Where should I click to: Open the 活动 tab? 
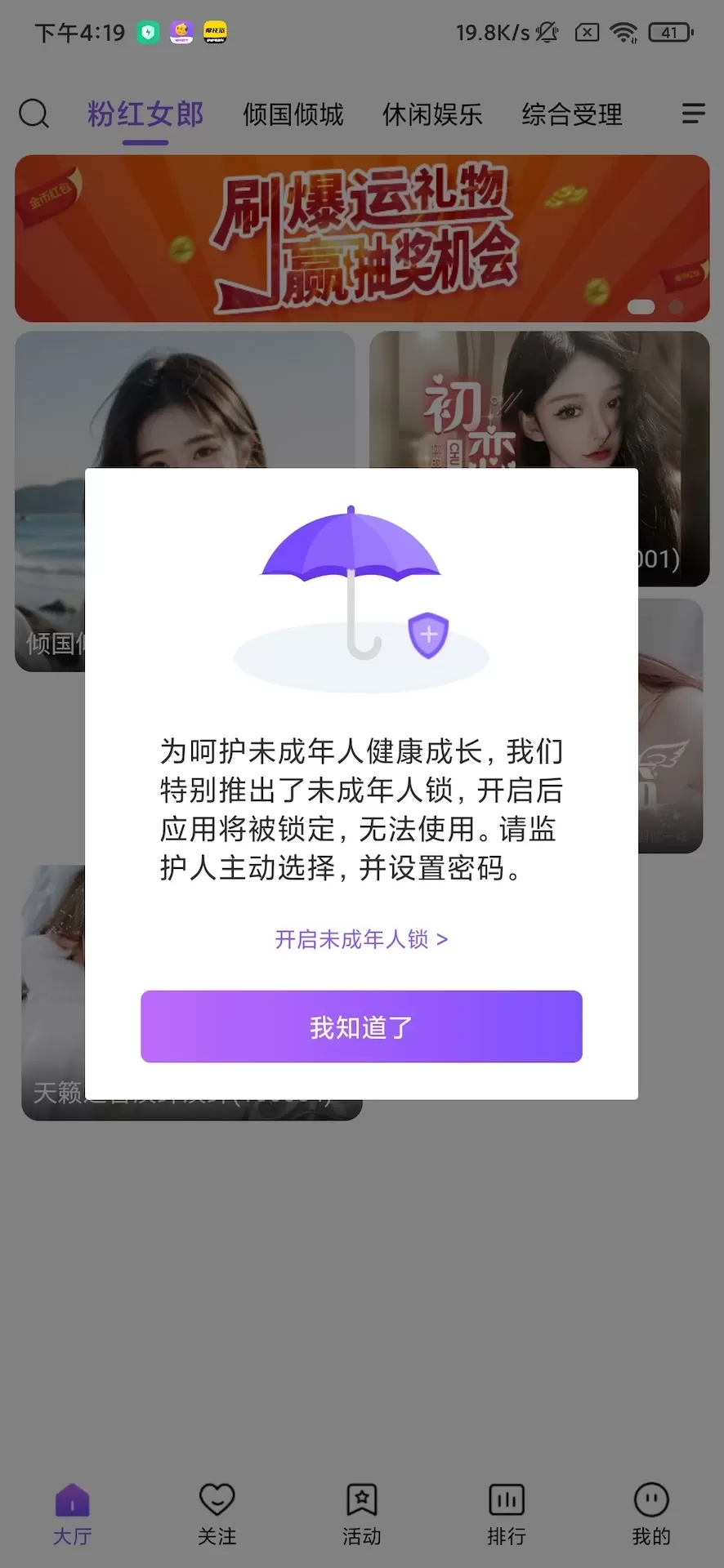(x=361, y=1514)
